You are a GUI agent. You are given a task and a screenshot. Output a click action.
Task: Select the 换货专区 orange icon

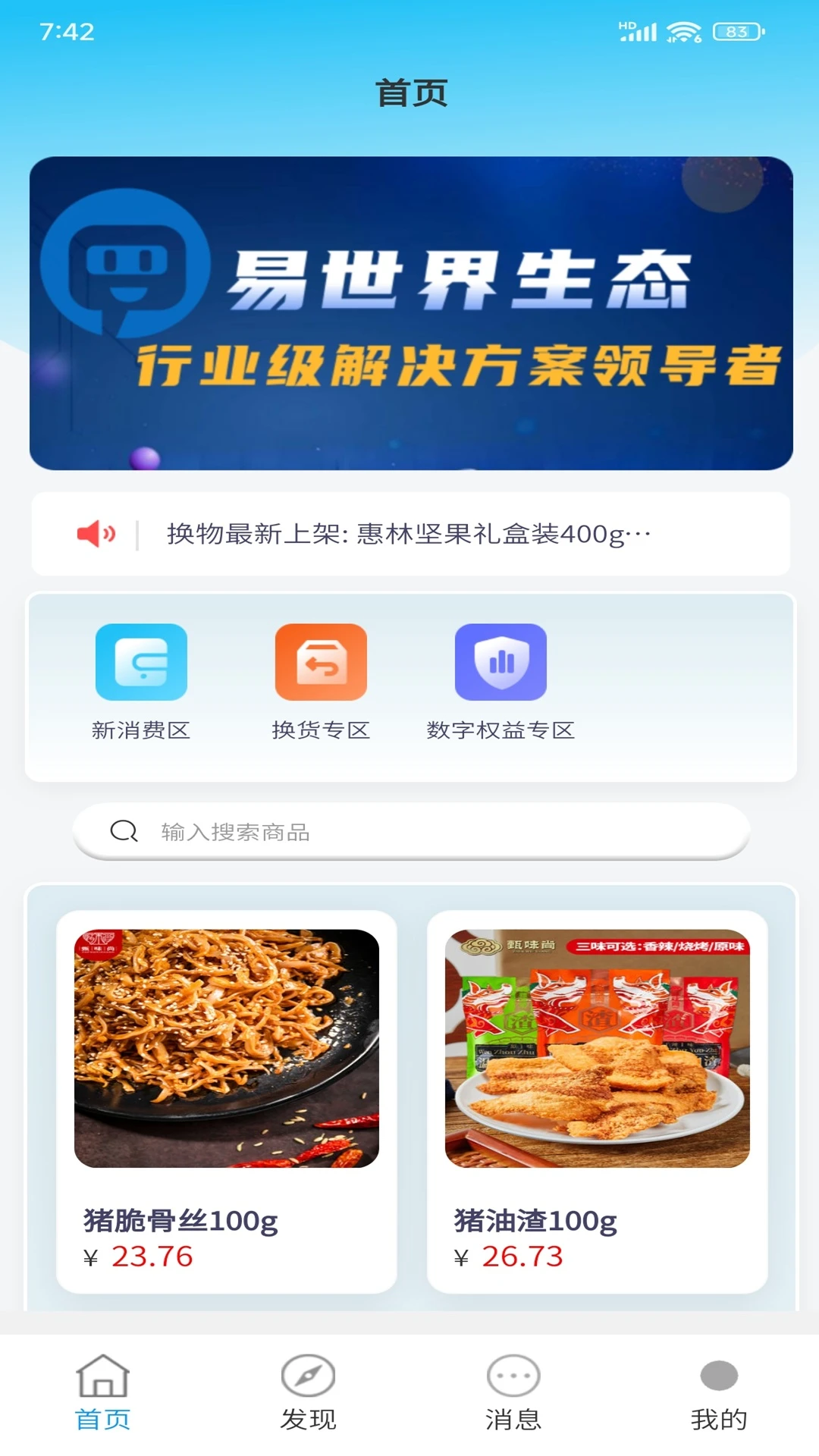[321, 661]
